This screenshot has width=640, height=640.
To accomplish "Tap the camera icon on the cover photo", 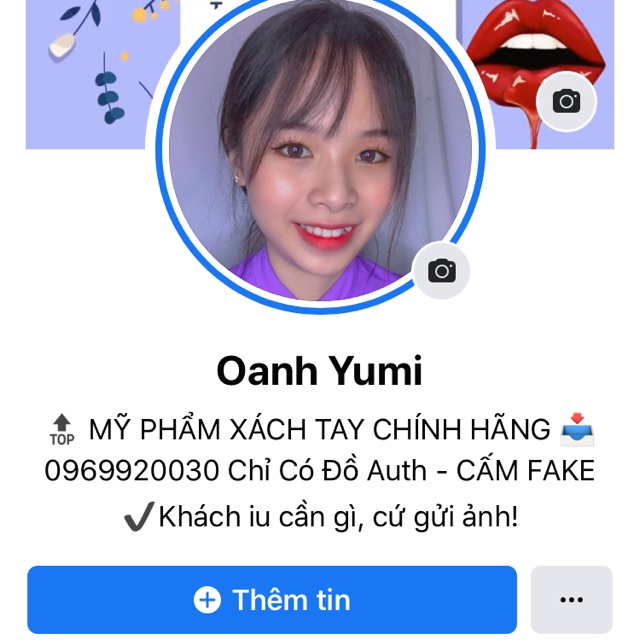I will (x=566, y=102).
